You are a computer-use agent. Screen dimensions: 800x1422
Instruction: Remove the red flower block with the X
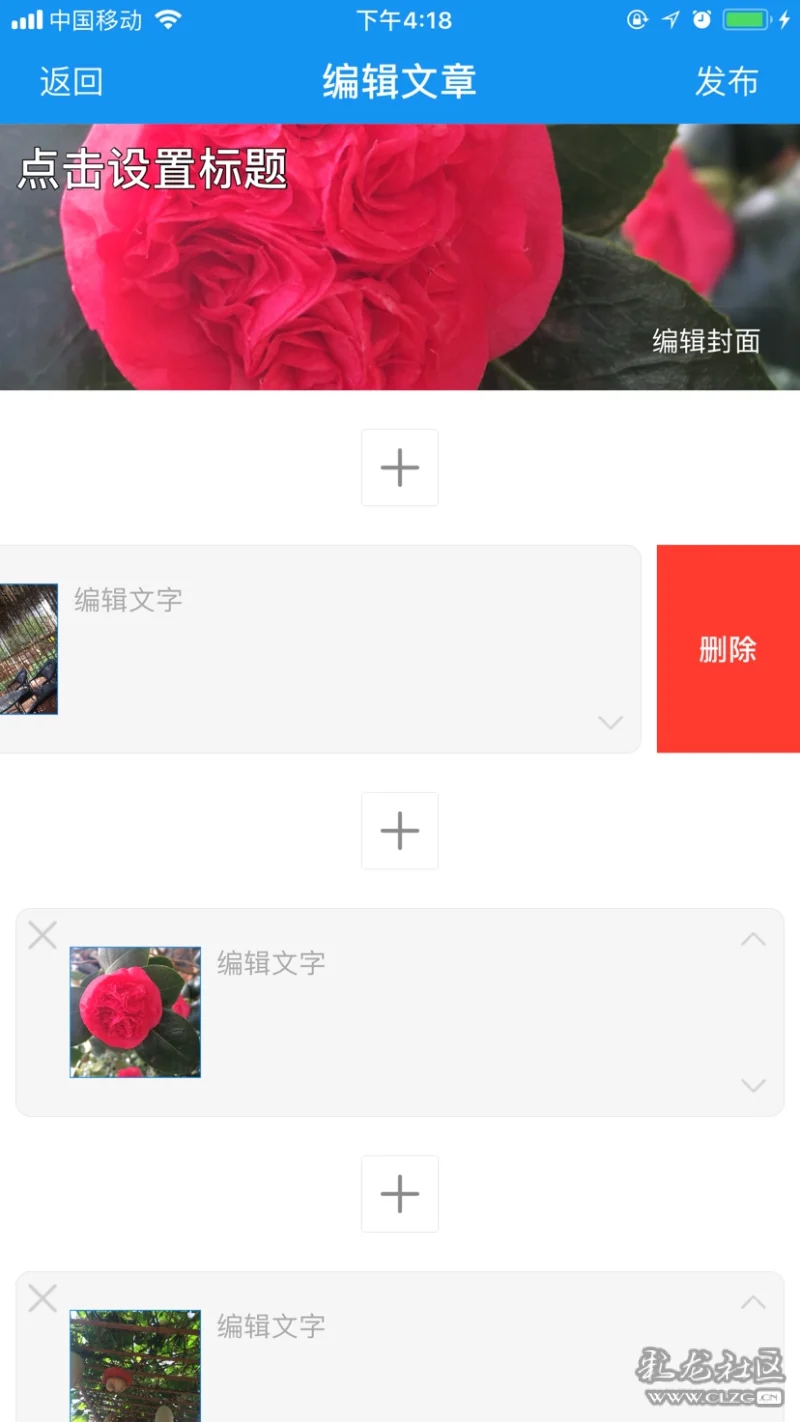coord(42,935)
